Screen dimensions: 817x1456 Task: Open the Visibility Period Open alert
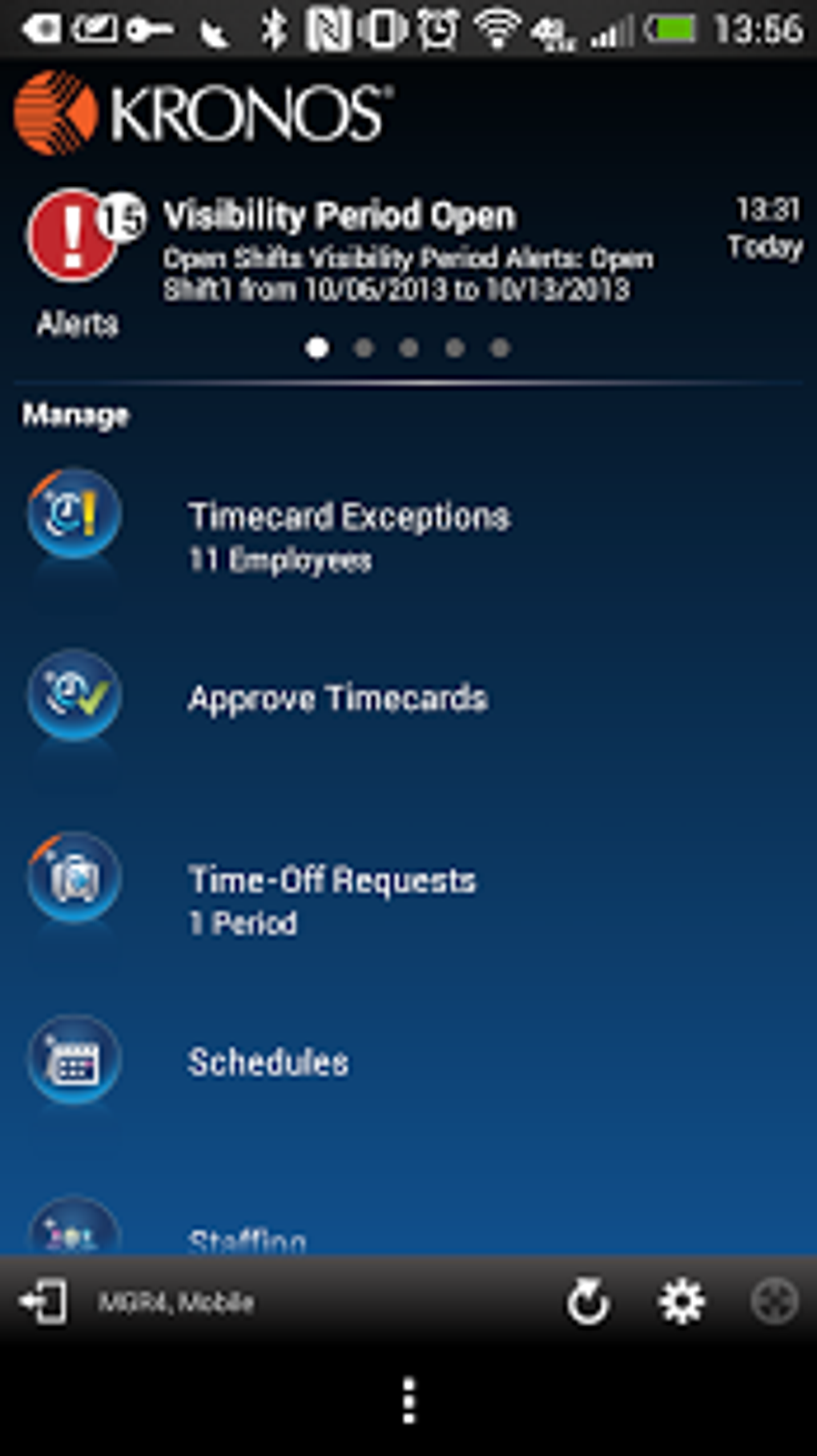[482, 251]
